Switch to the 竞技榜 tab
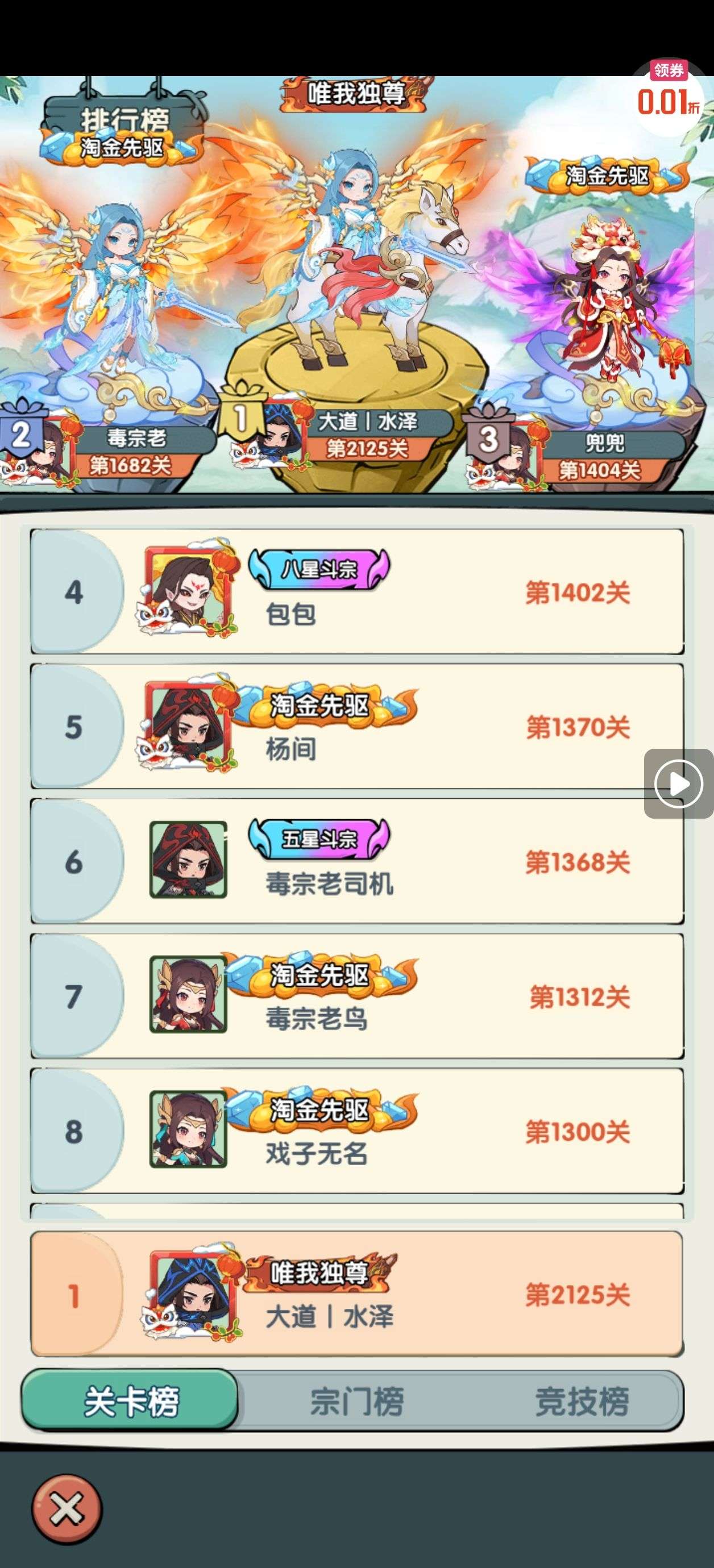Screen dimensions: 714x1568 [x=581, y=1401]
